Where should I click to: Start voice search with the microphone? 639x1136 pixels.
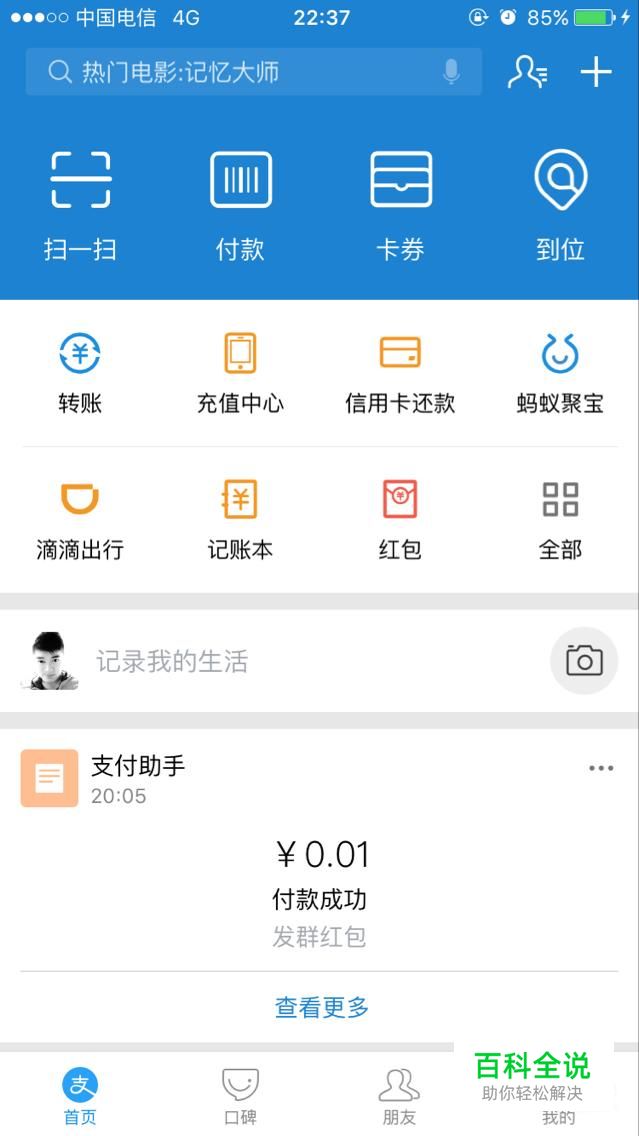(451, 72)
